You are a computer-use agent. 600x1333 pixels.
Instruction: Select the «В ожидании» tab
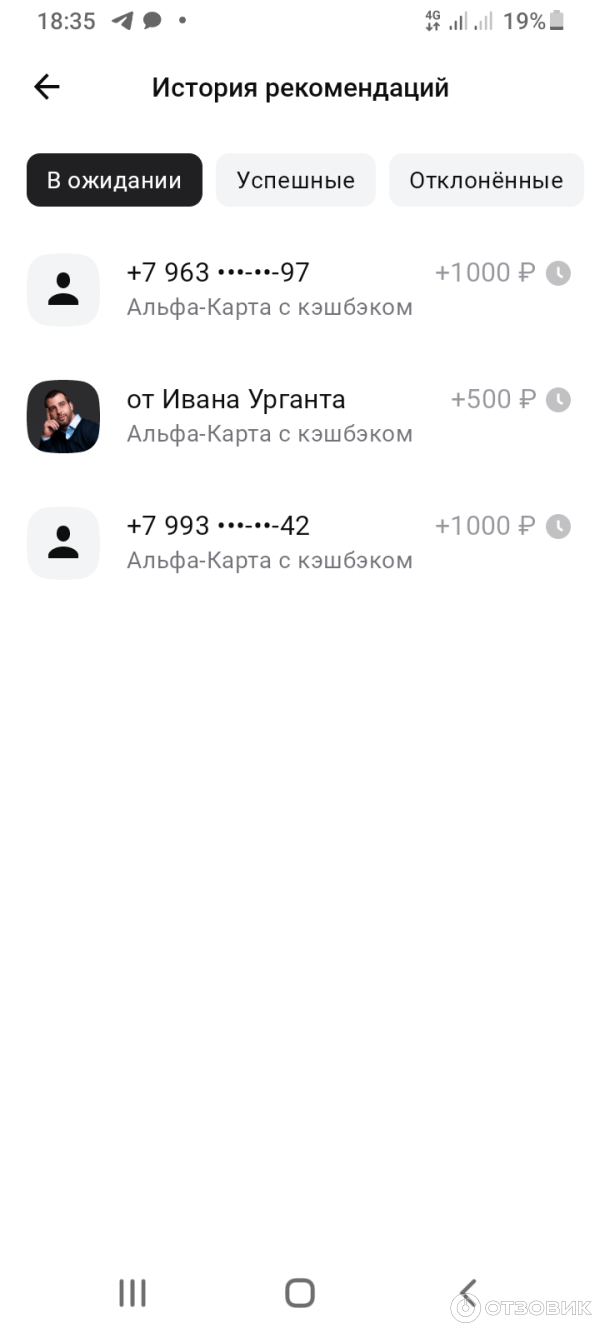114,180
